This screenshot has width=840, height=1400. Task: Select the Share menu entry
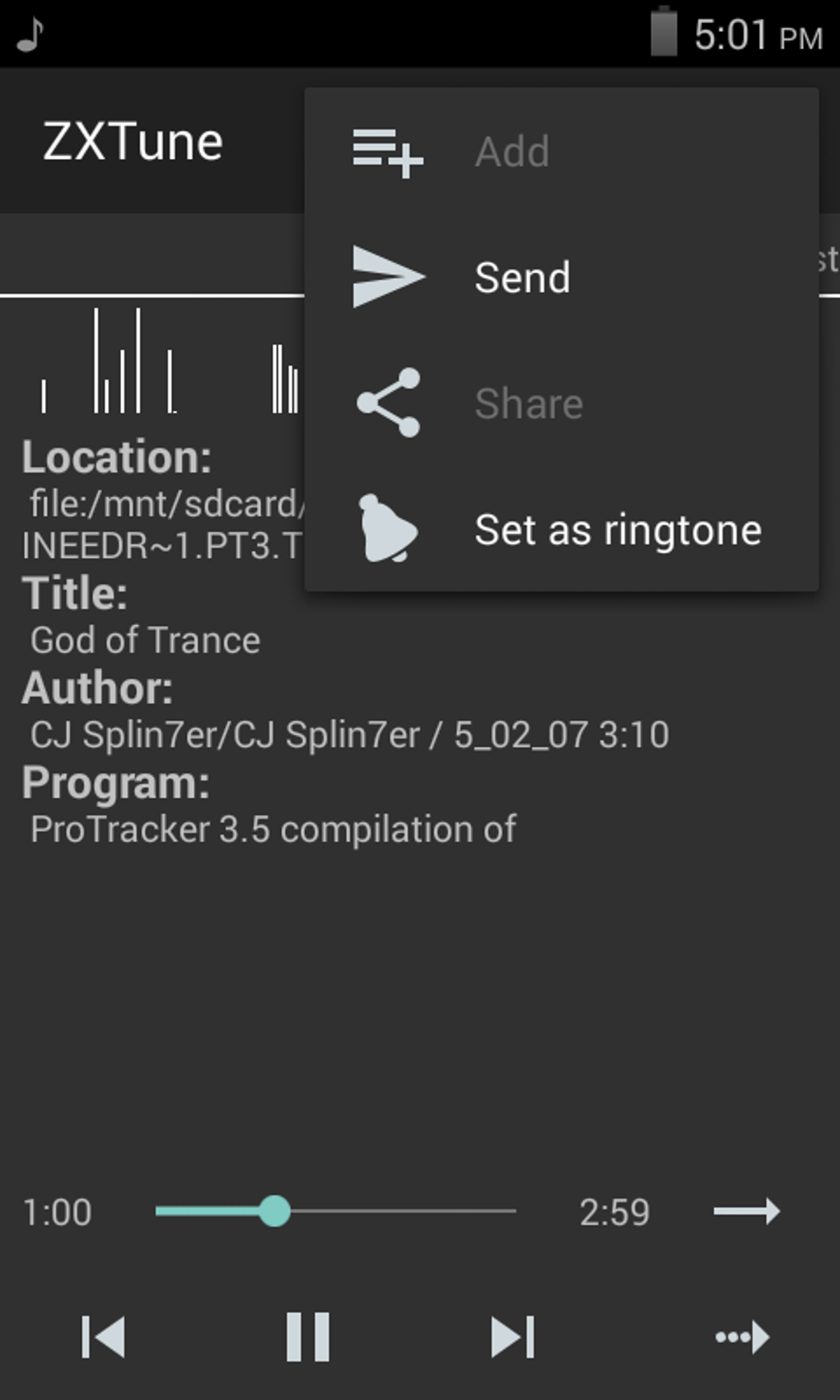530,403
